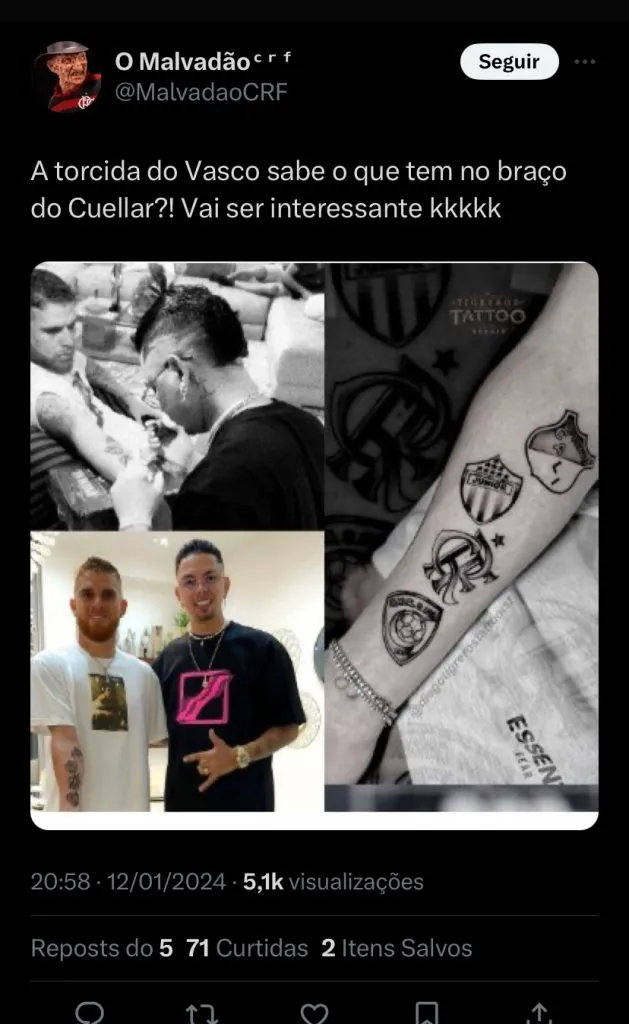Follow O Malvadão with the Seguir button
Viewport: 629px width, 1024px height.
pyautogui.click(x=508, y=62)
